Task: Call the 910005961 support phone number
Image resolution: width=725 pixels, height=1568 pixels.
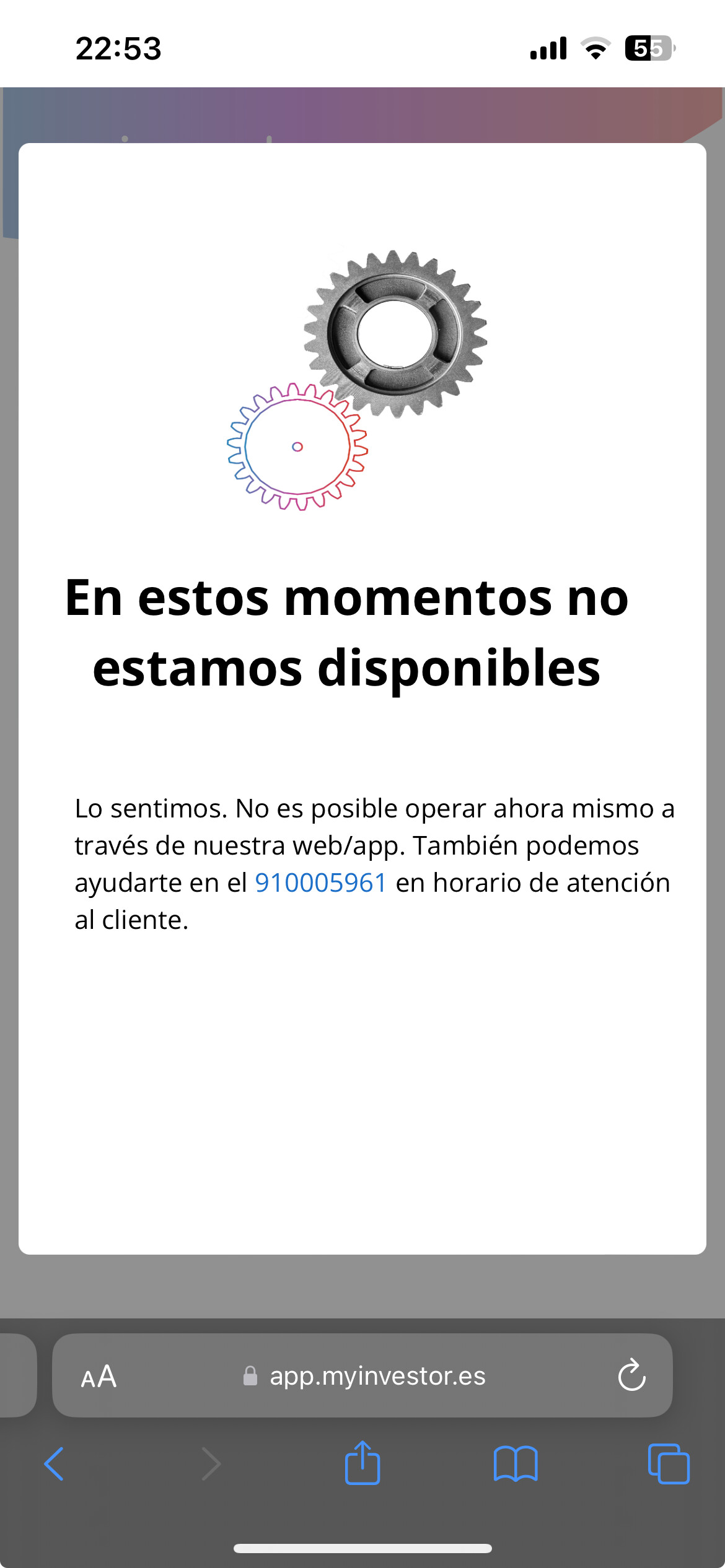Action: coord(320,882)
